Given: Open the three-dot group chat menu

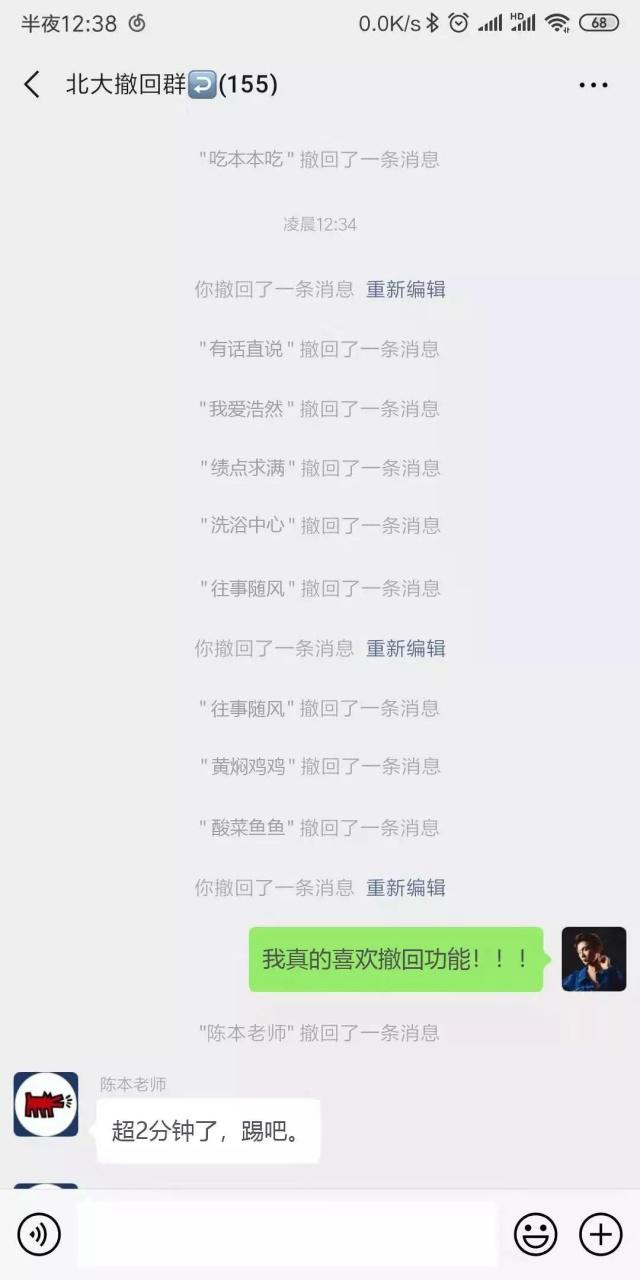Looking at the screenshot, I should pyautogui.click(x=593, y=85).
